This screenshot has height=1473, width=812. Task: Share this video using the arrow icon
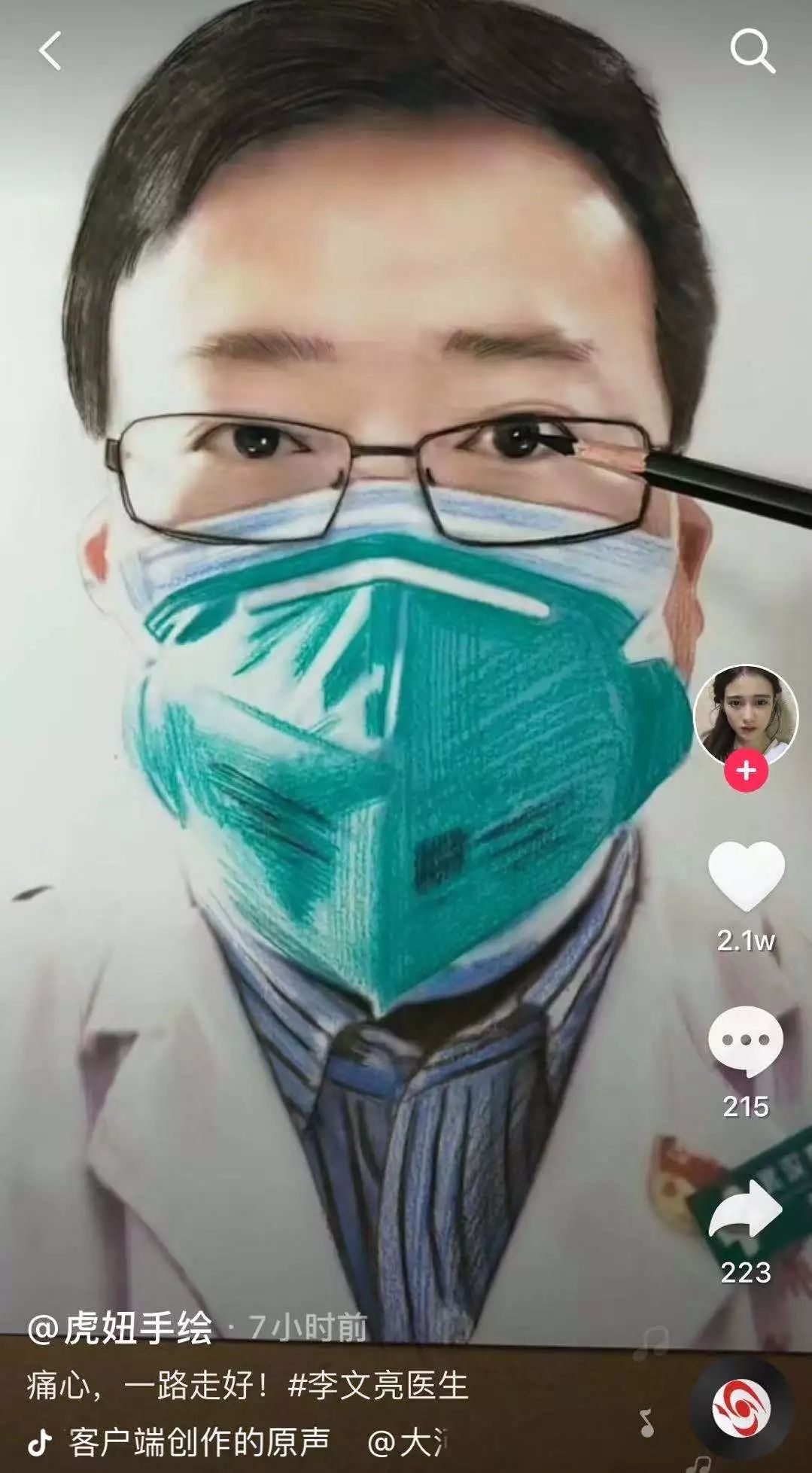[x=745, y=1208]
